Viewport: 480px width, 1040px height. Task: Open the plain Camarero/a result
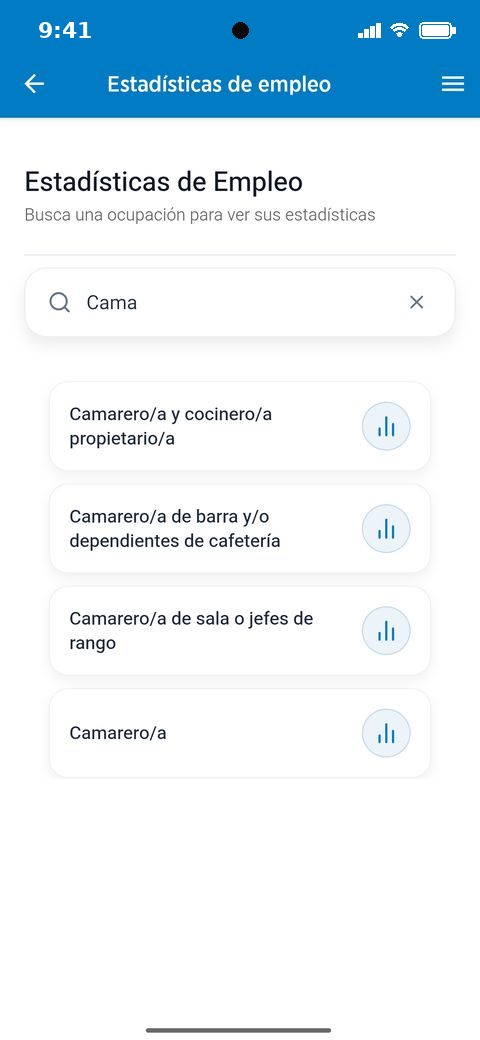(x=240, y=733)
